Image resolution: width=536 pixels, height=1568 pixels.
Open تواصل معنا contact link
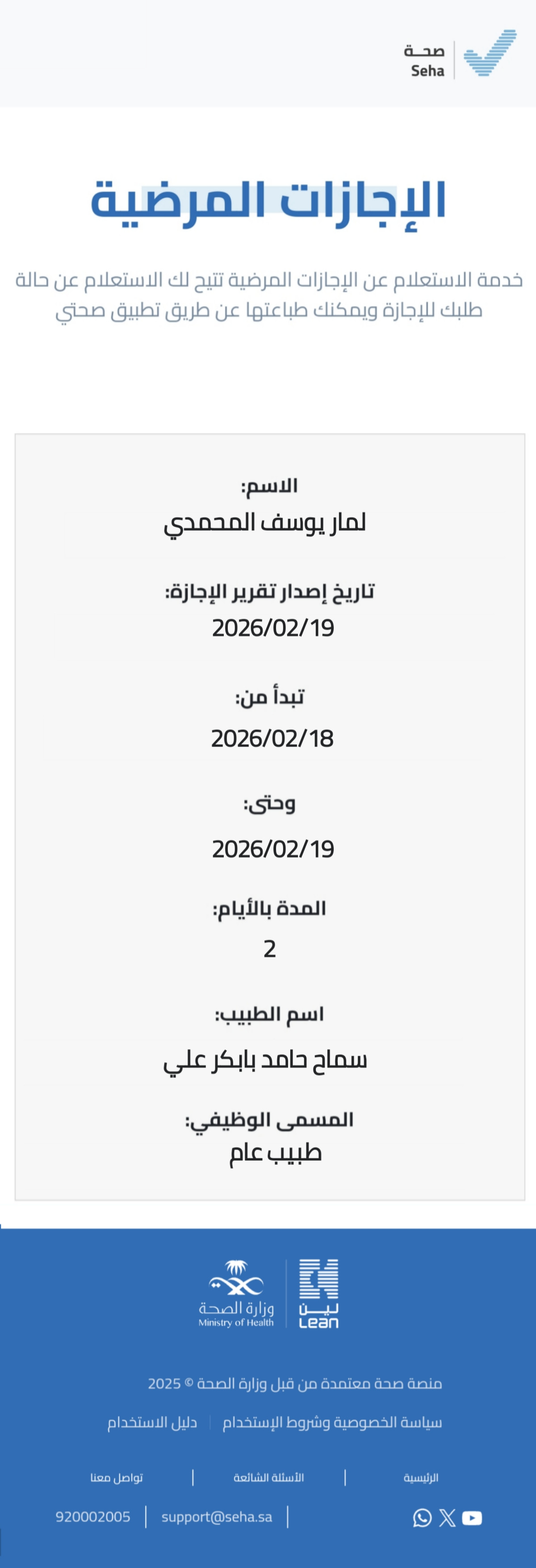[x=117, y=1477]
